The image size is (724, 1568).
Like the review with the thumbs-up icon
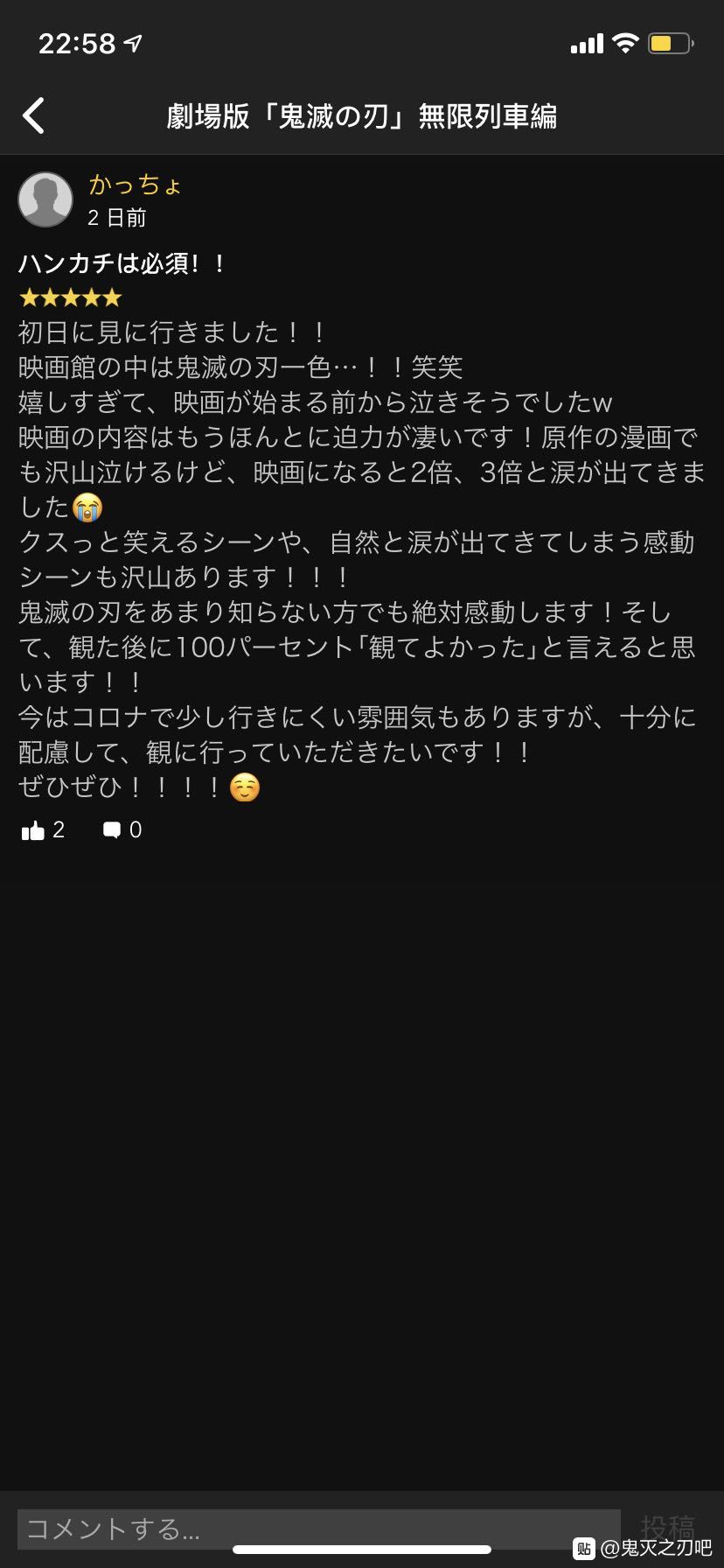click(32, 830)
